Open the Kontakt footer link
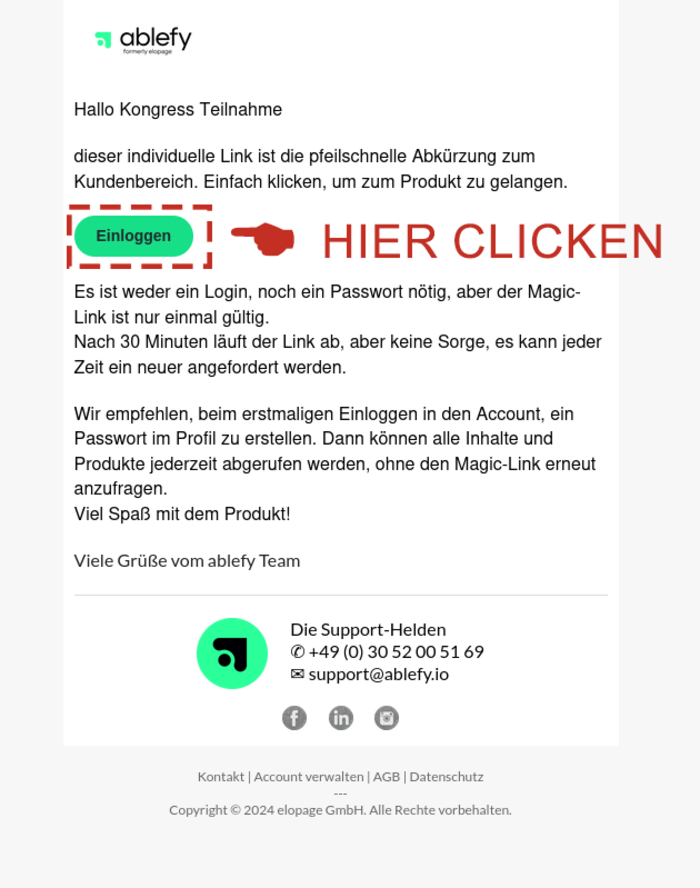700x888 pixels. 221,776
